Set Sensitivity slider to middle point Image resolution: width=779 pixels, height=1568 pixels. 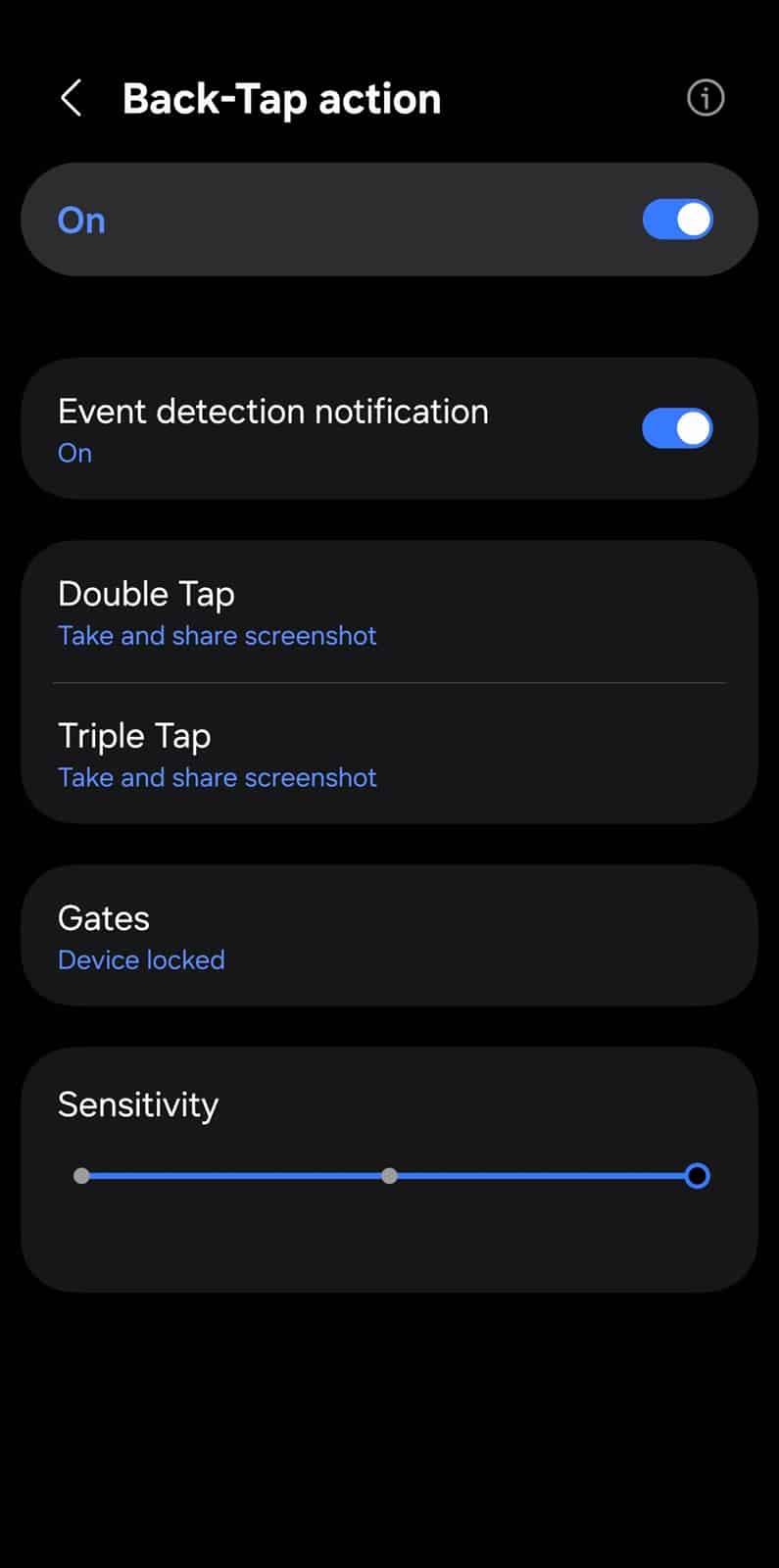pyautogui.click(x=390, y=1176)
